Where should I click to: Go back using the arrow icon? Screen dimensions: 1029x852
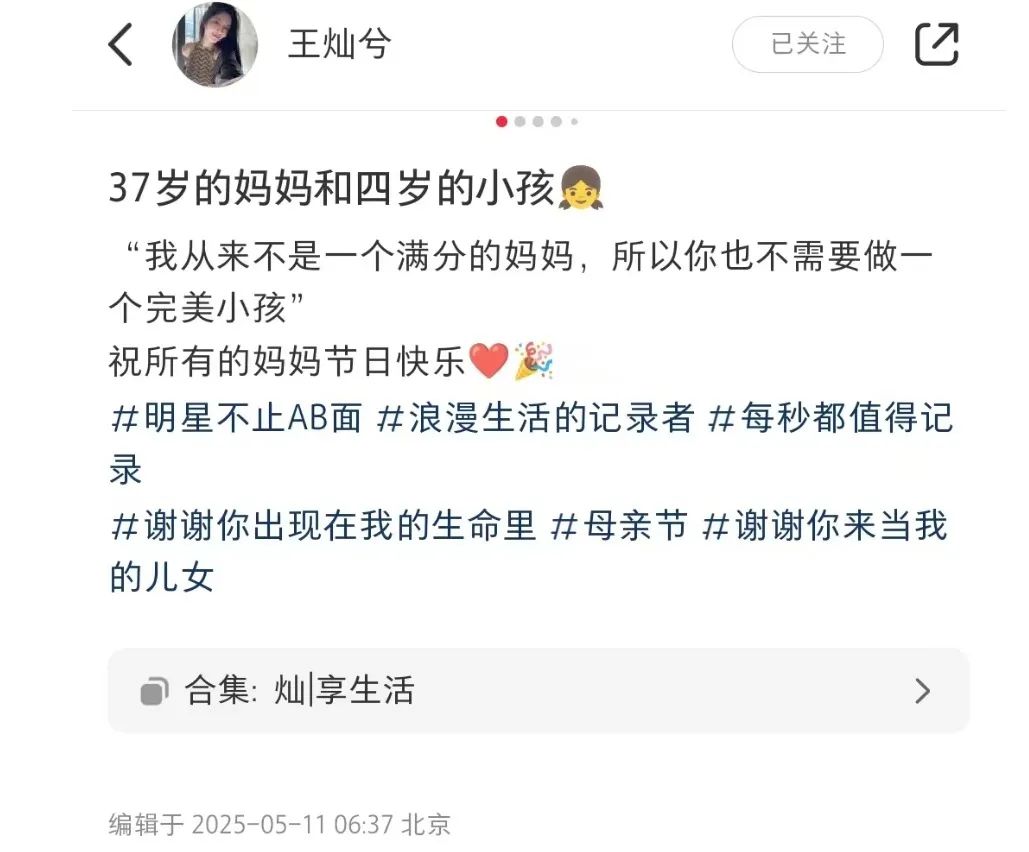point(120,45)
